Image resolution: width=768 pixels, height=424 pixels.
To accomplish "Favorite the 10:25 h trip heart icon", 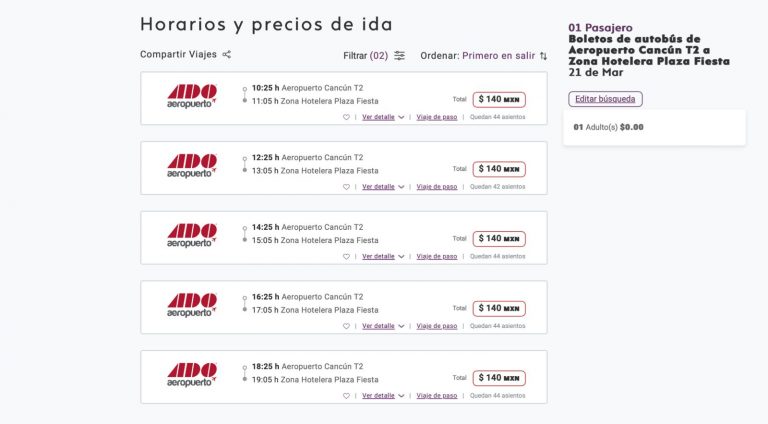I will 346,117.
